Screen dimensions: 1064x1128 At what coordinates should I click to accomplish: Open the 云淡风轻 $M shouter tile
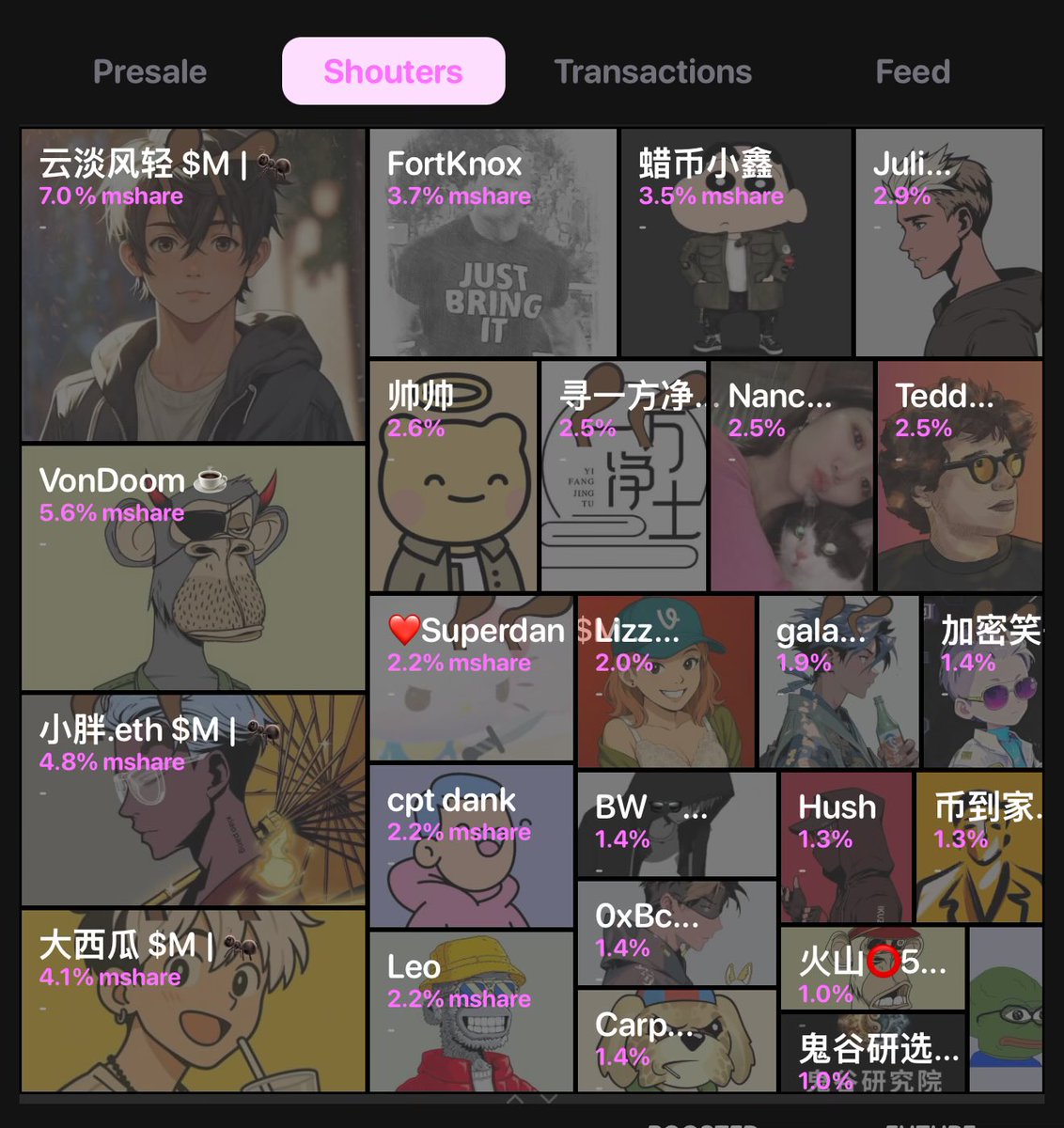click(x=193, y=286)
